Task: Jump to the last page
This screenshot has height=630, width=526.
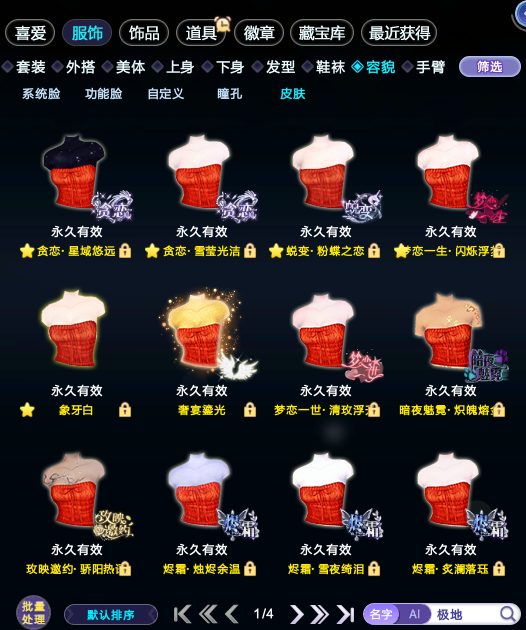Action: coord(346,614)
